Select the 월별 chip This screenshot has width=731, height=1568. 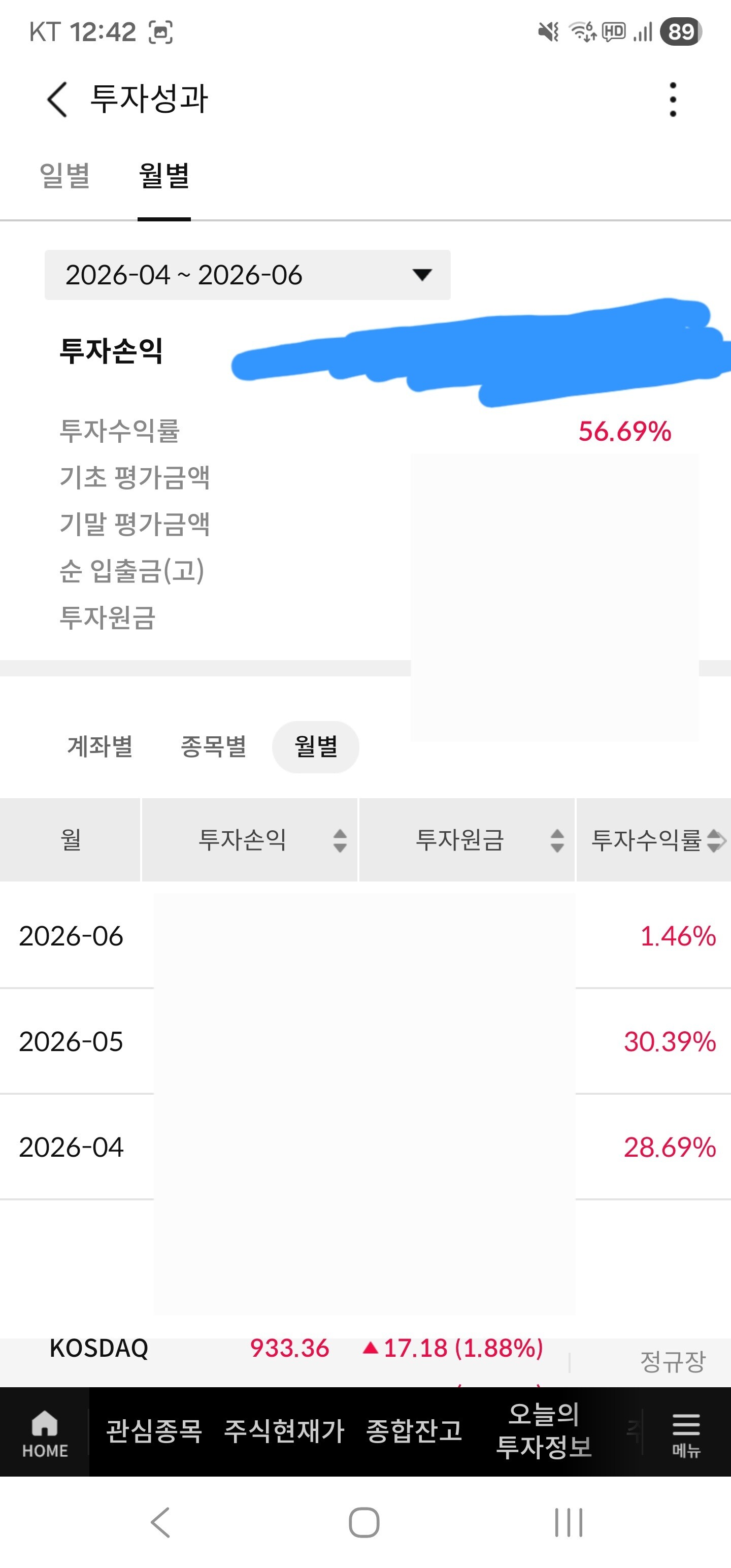(x=316, y=747)
